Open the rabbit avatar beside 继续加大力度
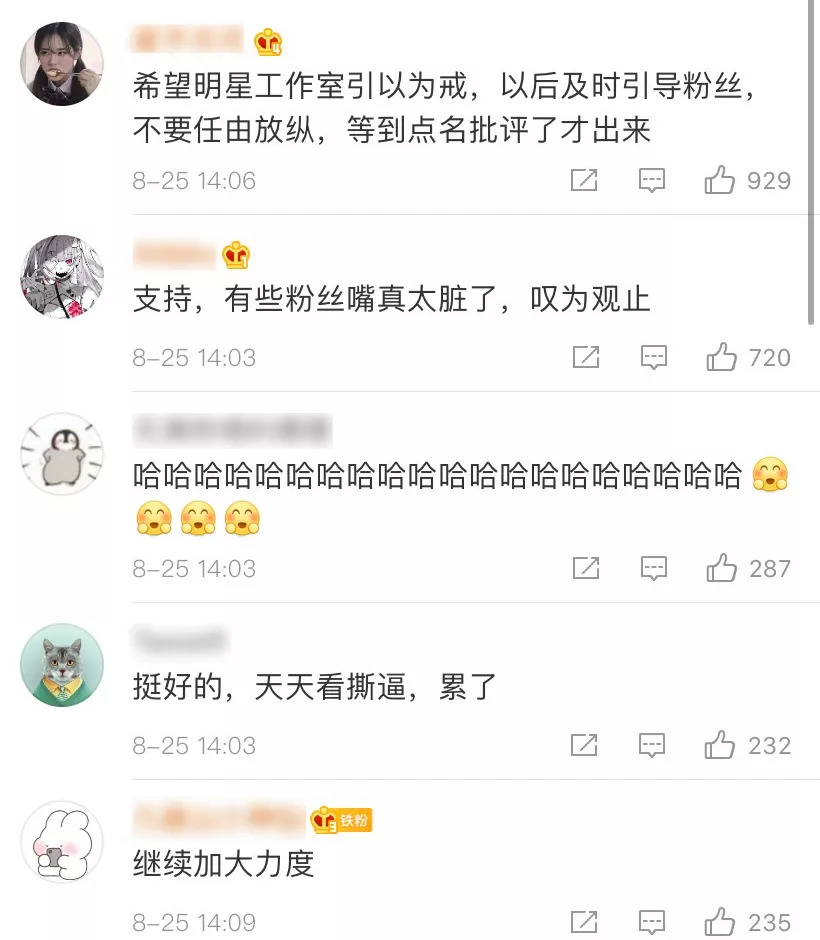 point(62,842)
